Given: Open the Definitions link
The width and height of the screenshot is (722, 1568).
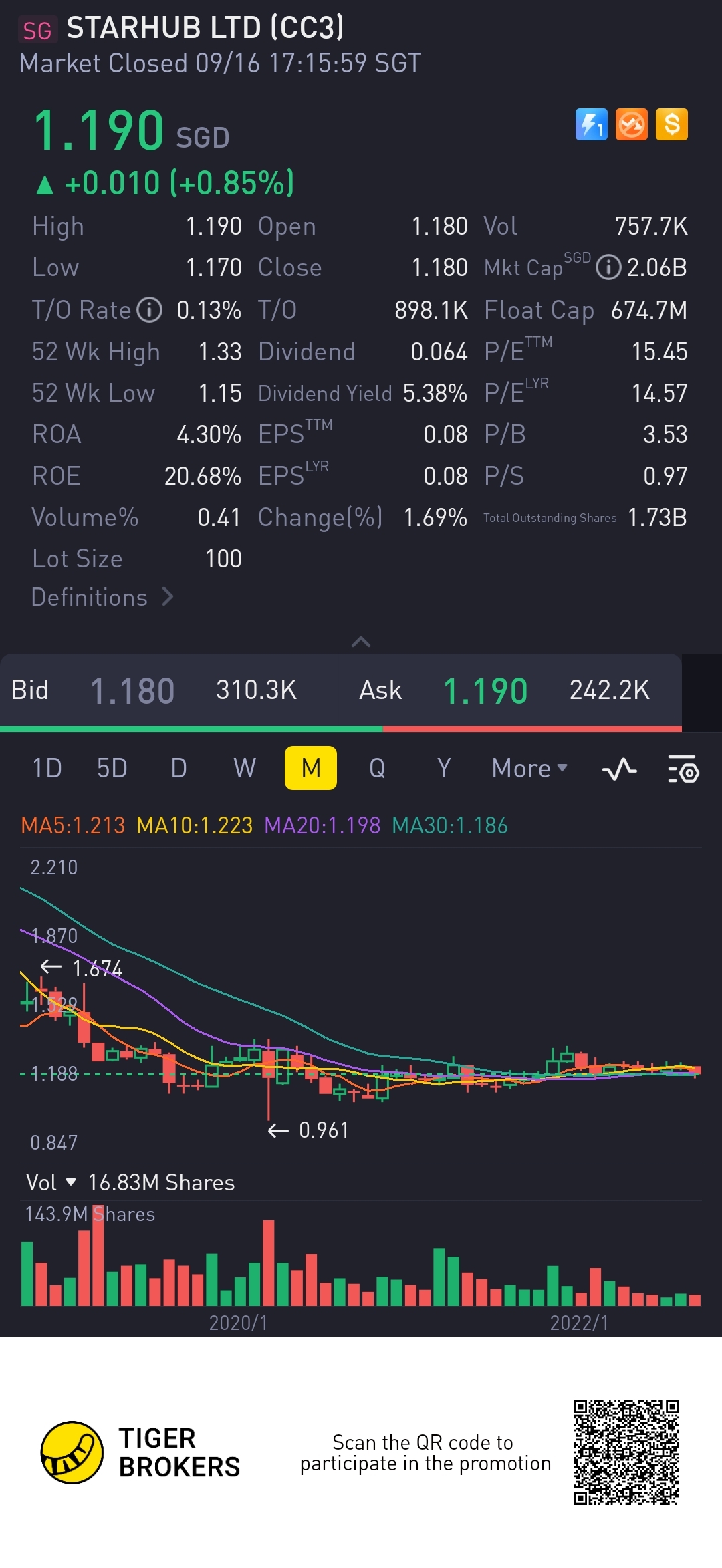Looking at the screenshot, I should click(102, 597).
